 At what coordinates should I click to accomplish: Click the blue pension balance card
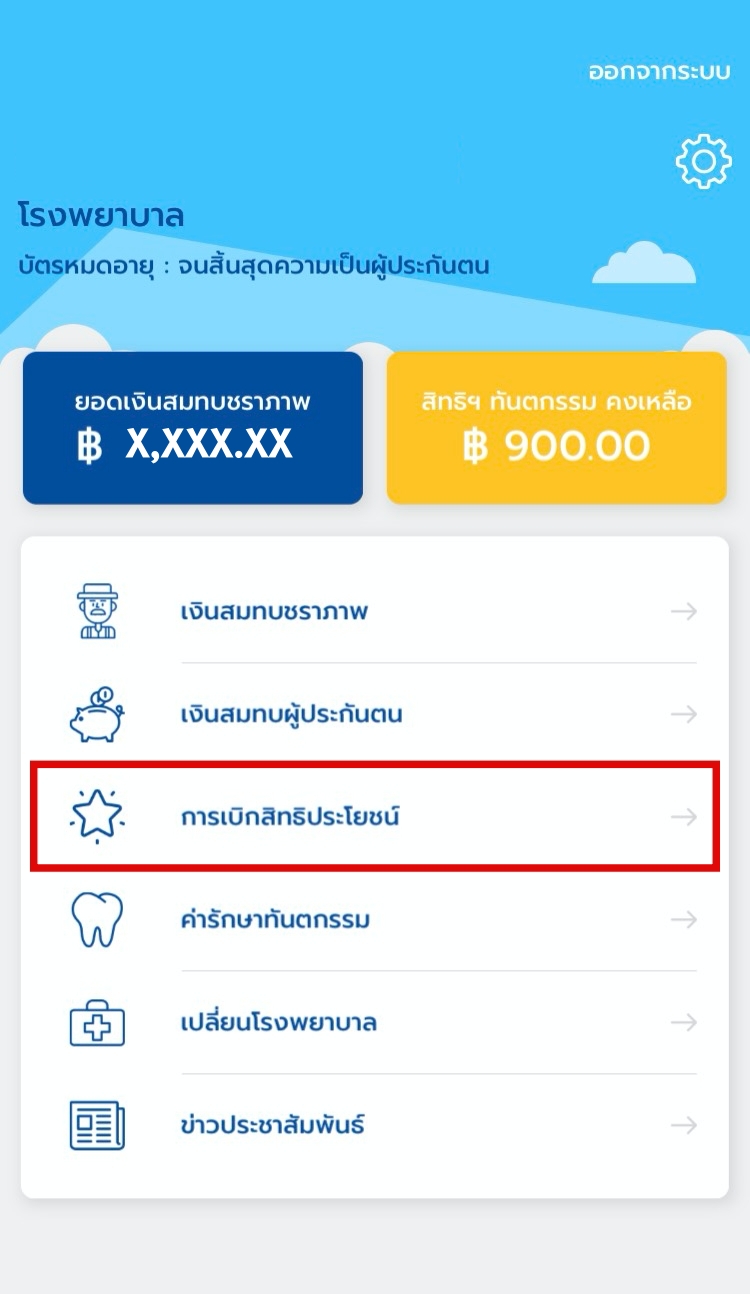click(193, 425)
